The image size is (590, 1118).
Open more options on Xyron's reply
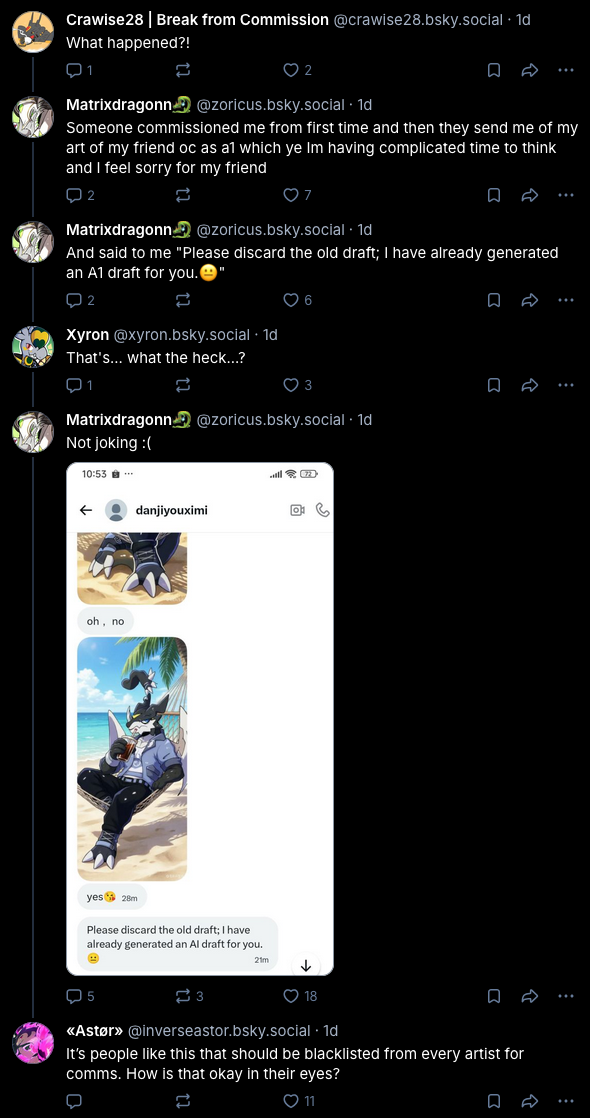coord(566,385)
